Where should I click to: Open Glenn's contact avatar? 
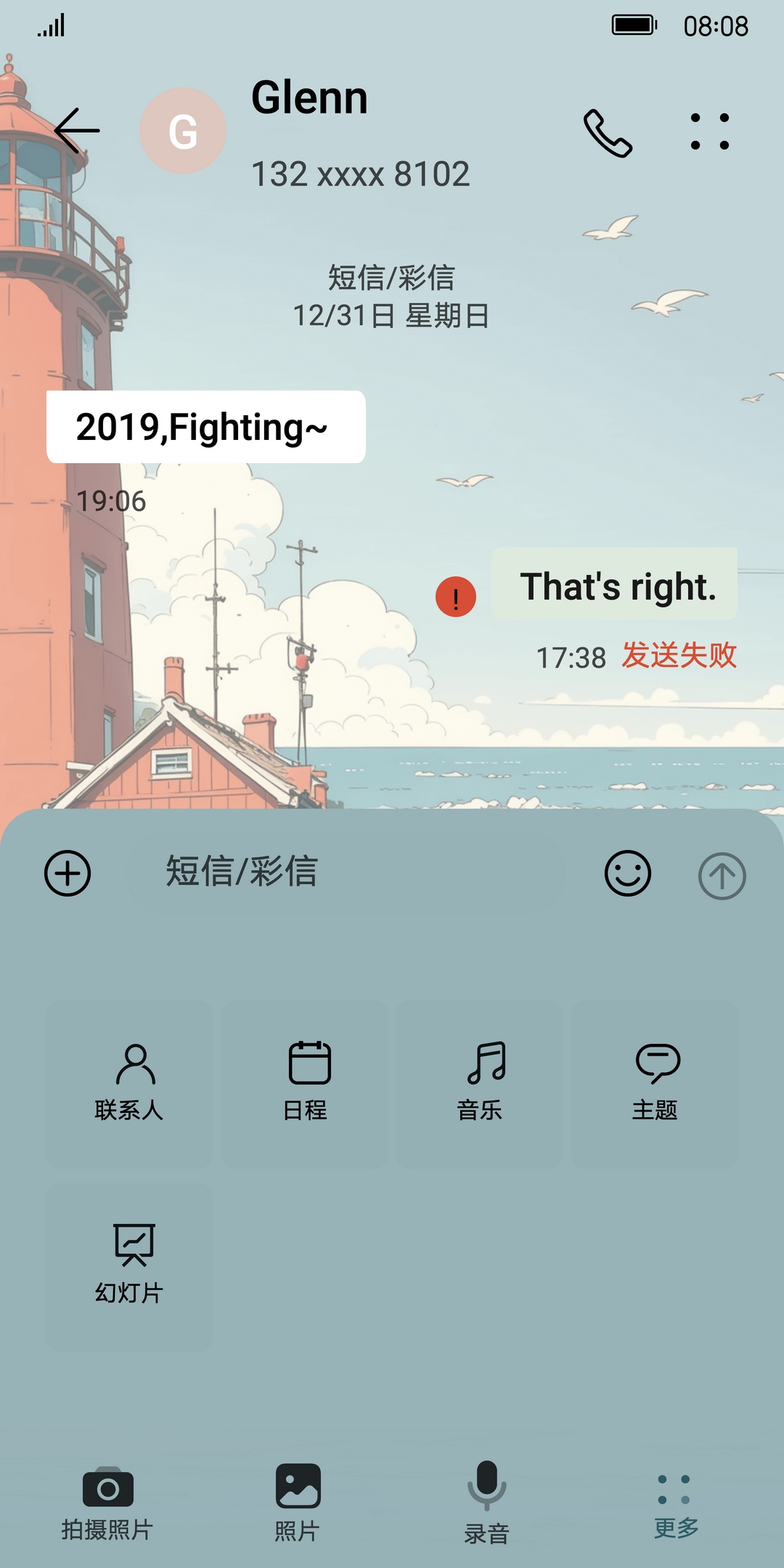coord(183,131)
